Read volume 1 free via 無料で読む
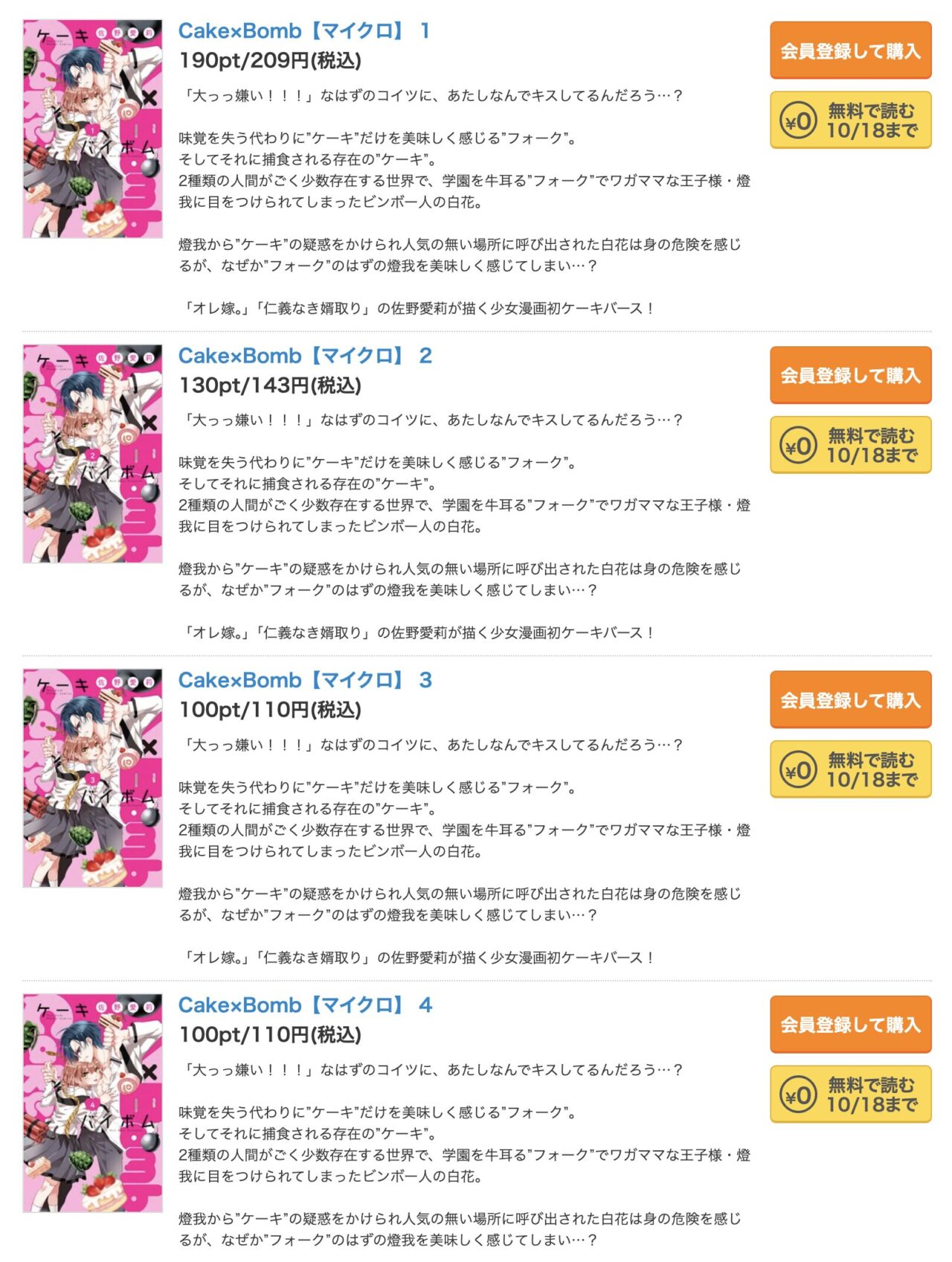952x1262 pixels. pos(850,120)
